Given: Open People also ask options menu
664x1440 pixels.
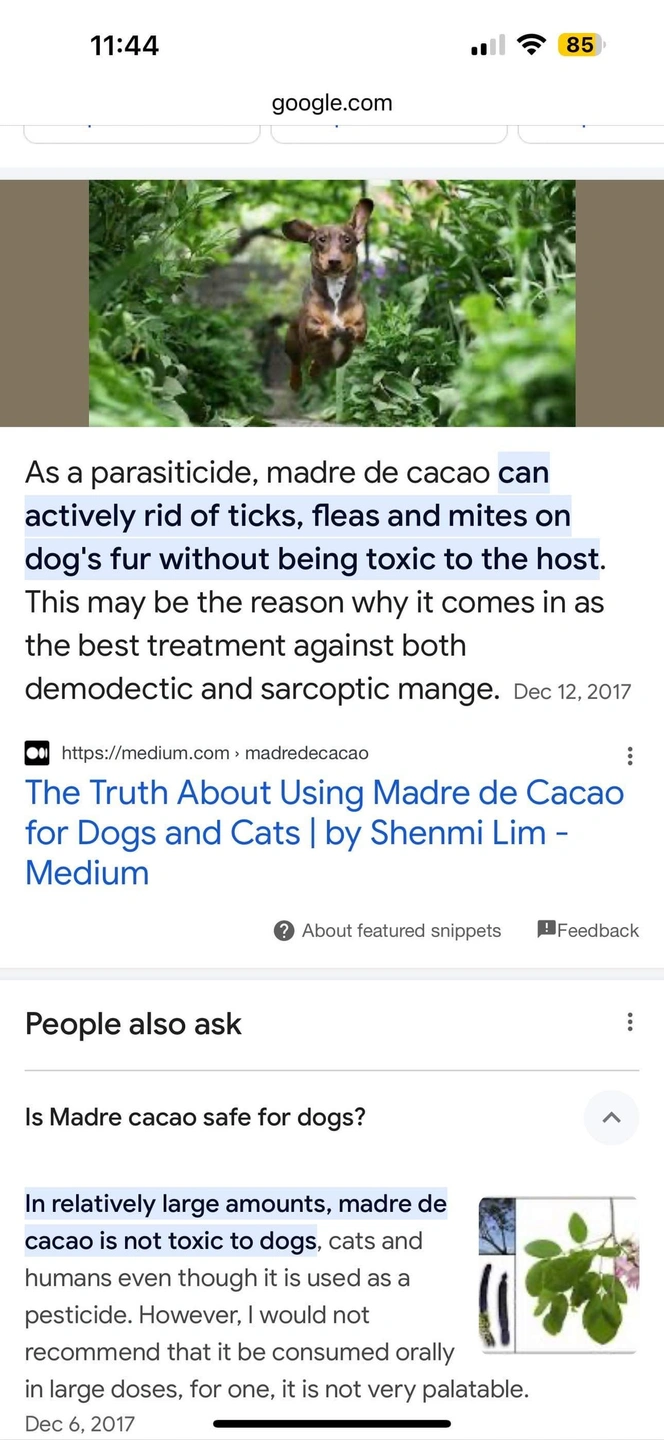Looking at the screenshot, I should tap(629, 1022).
